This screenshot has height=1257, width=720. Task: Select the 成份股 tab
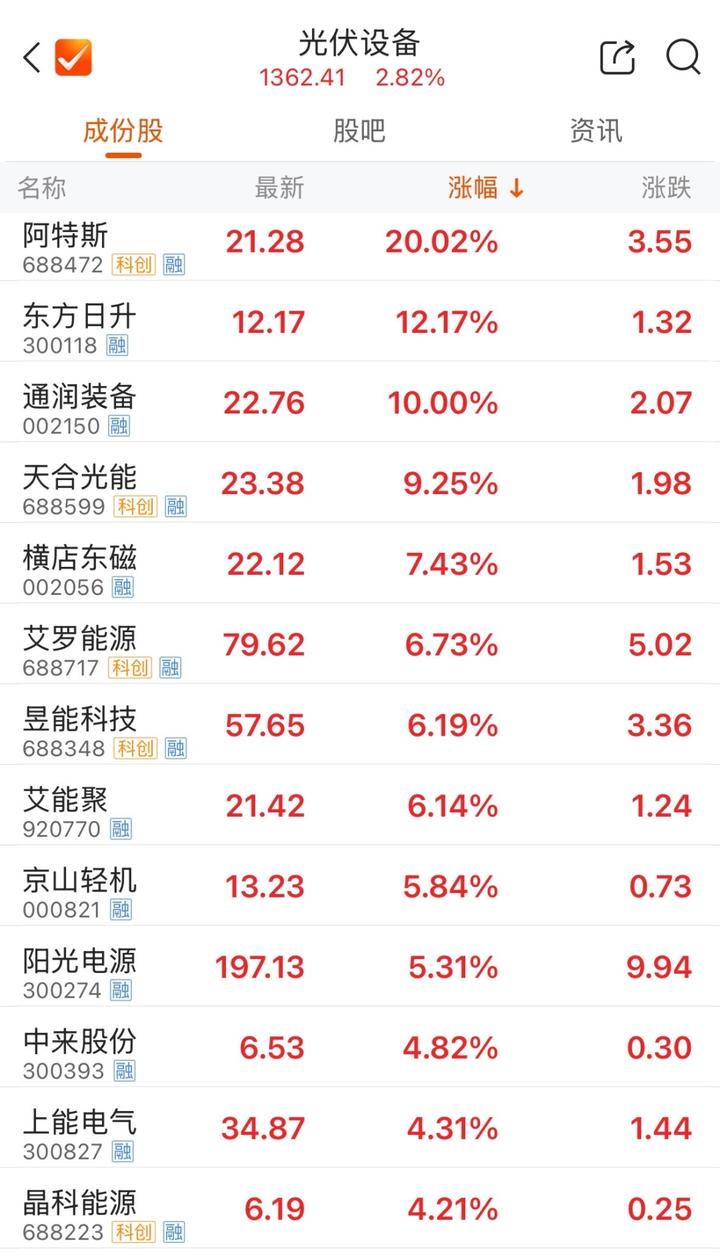123,131
